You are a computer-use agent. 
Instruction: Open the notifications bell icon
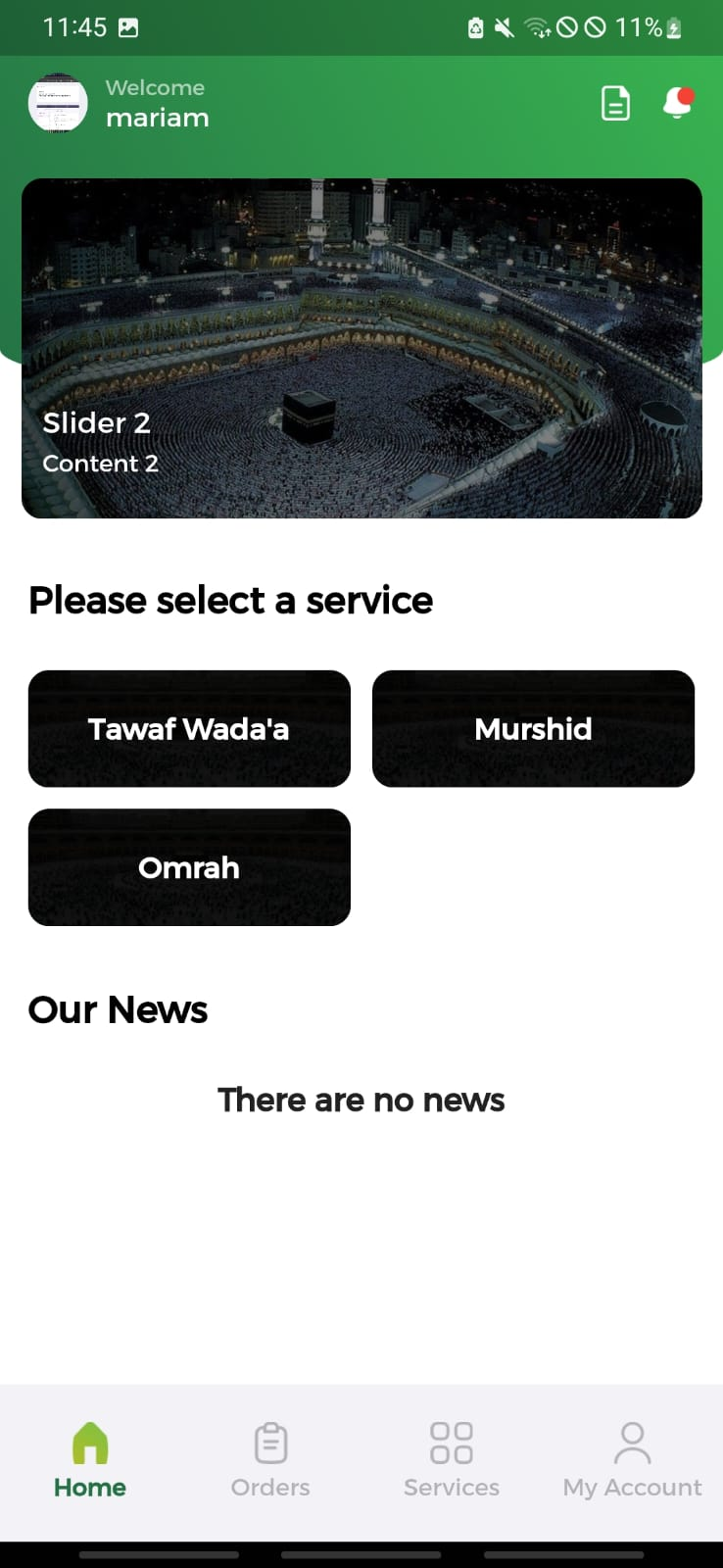[678, 102]
